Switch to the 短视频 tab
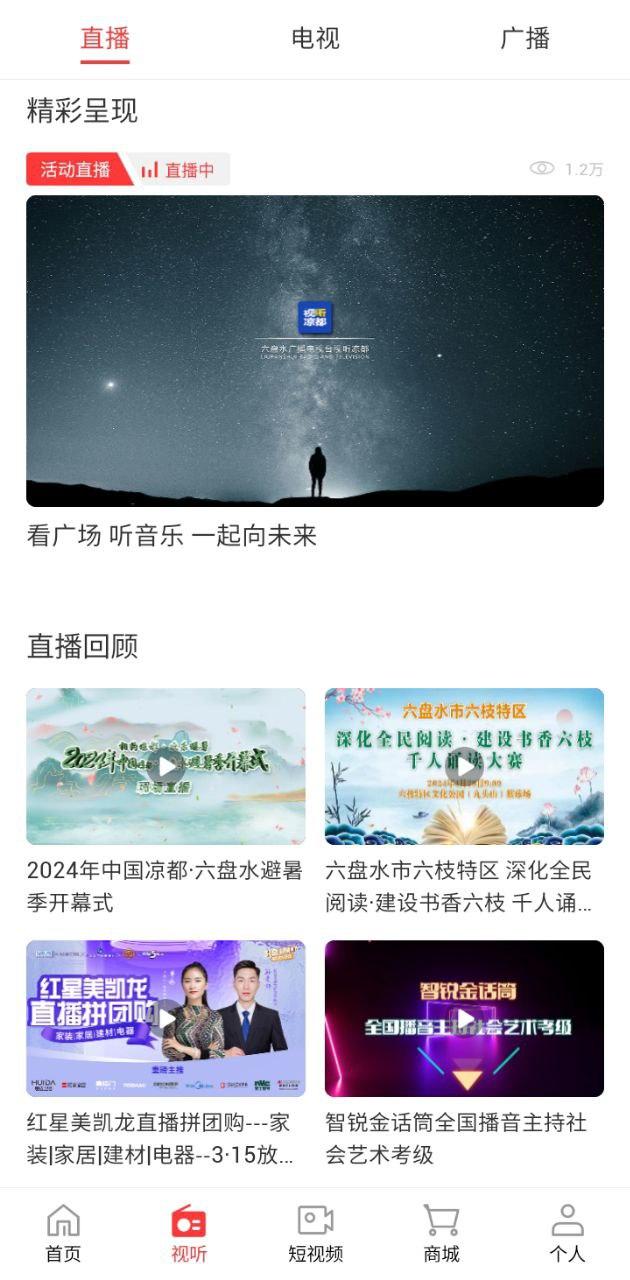 315,1233
